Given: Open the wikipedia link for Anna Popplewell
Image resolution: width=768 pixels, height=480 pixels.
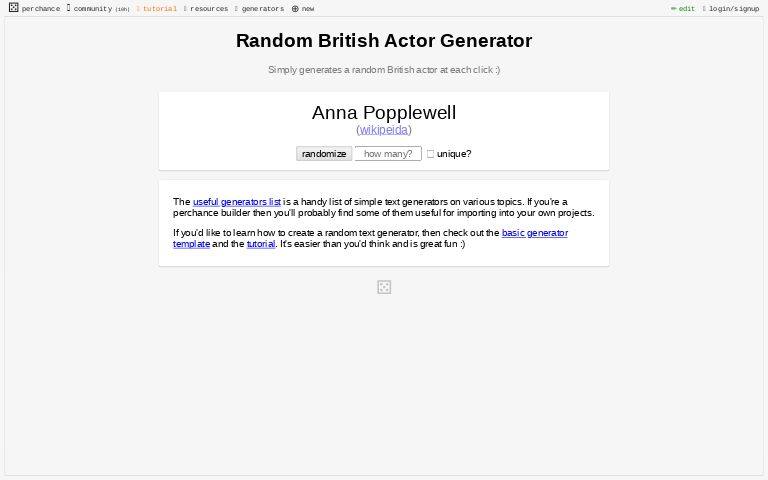Looking at the screenshot, I should point(384,130).
